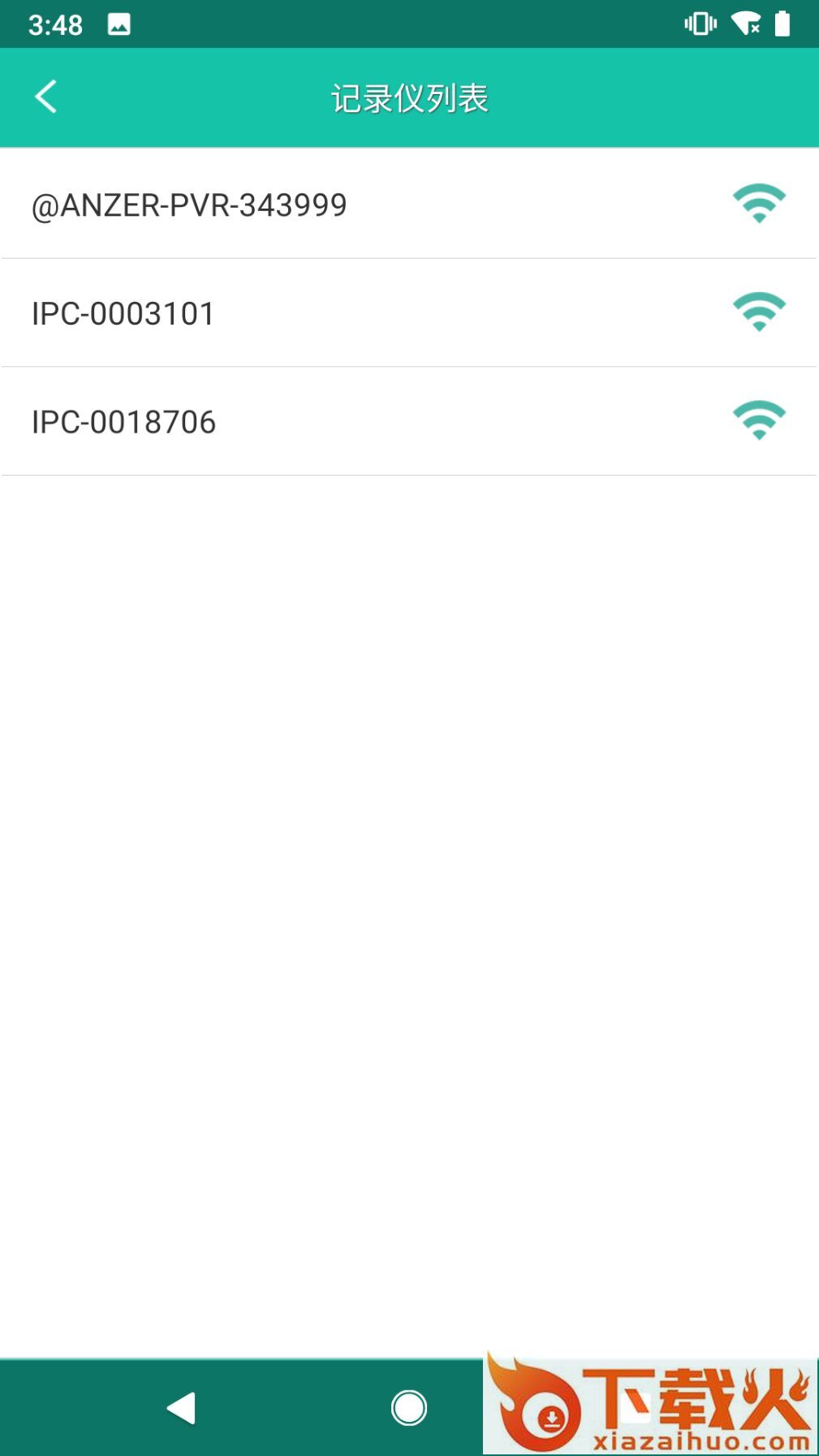The image size is (819, 1456).
Task: Tap the system home button
Action: [x=408, y=1408]
